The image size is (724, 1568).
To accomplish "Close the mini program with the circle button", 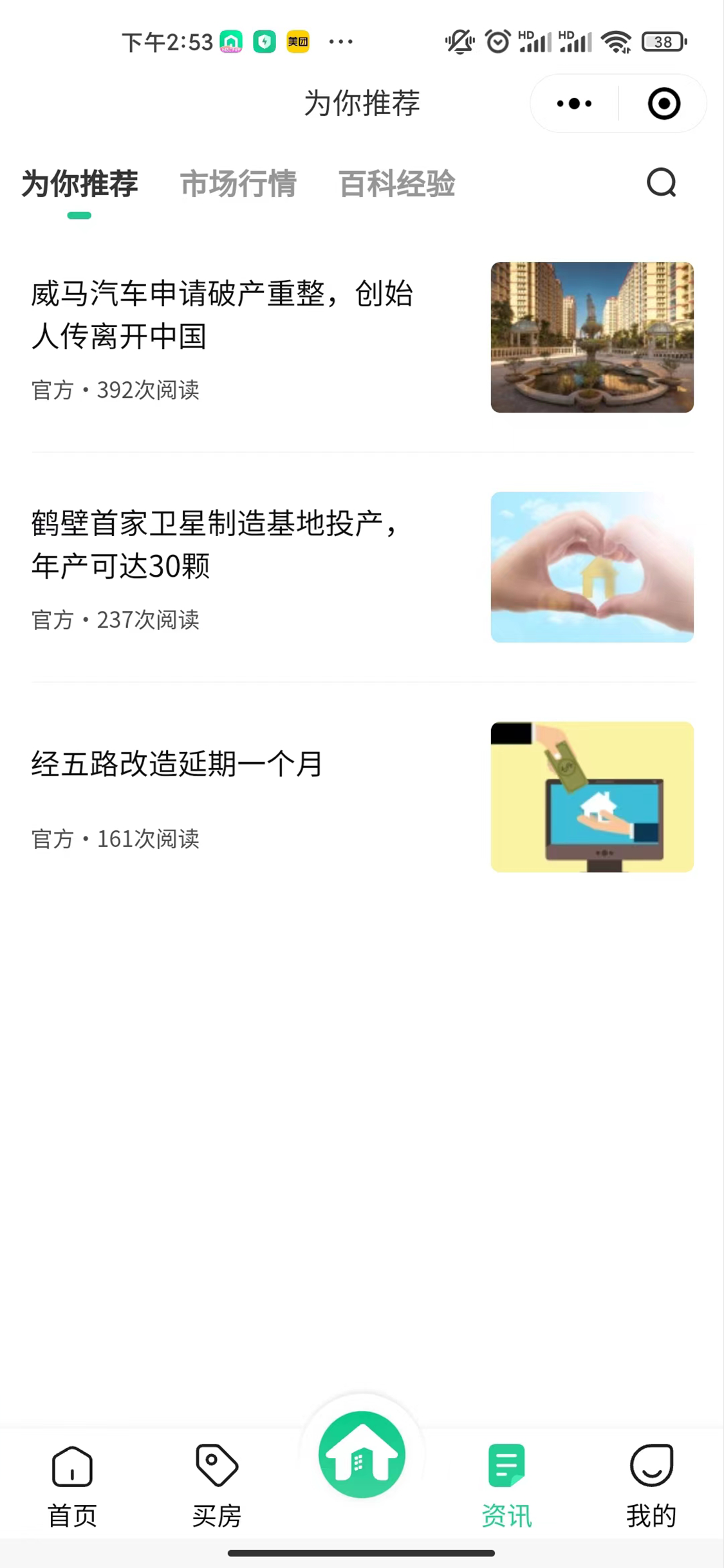I will (x=664, y=104).
